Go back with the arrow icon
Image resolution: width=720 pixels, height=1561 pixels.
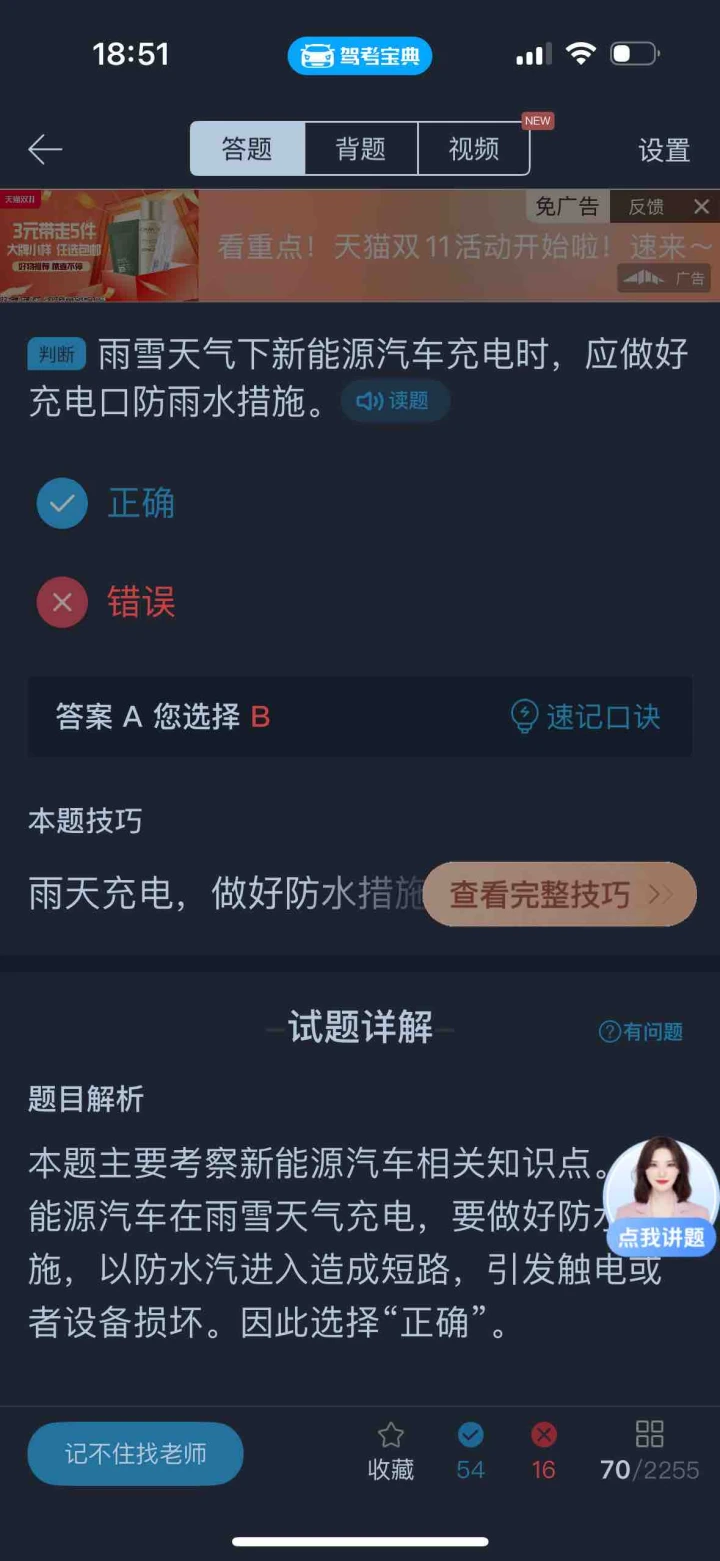45,150
